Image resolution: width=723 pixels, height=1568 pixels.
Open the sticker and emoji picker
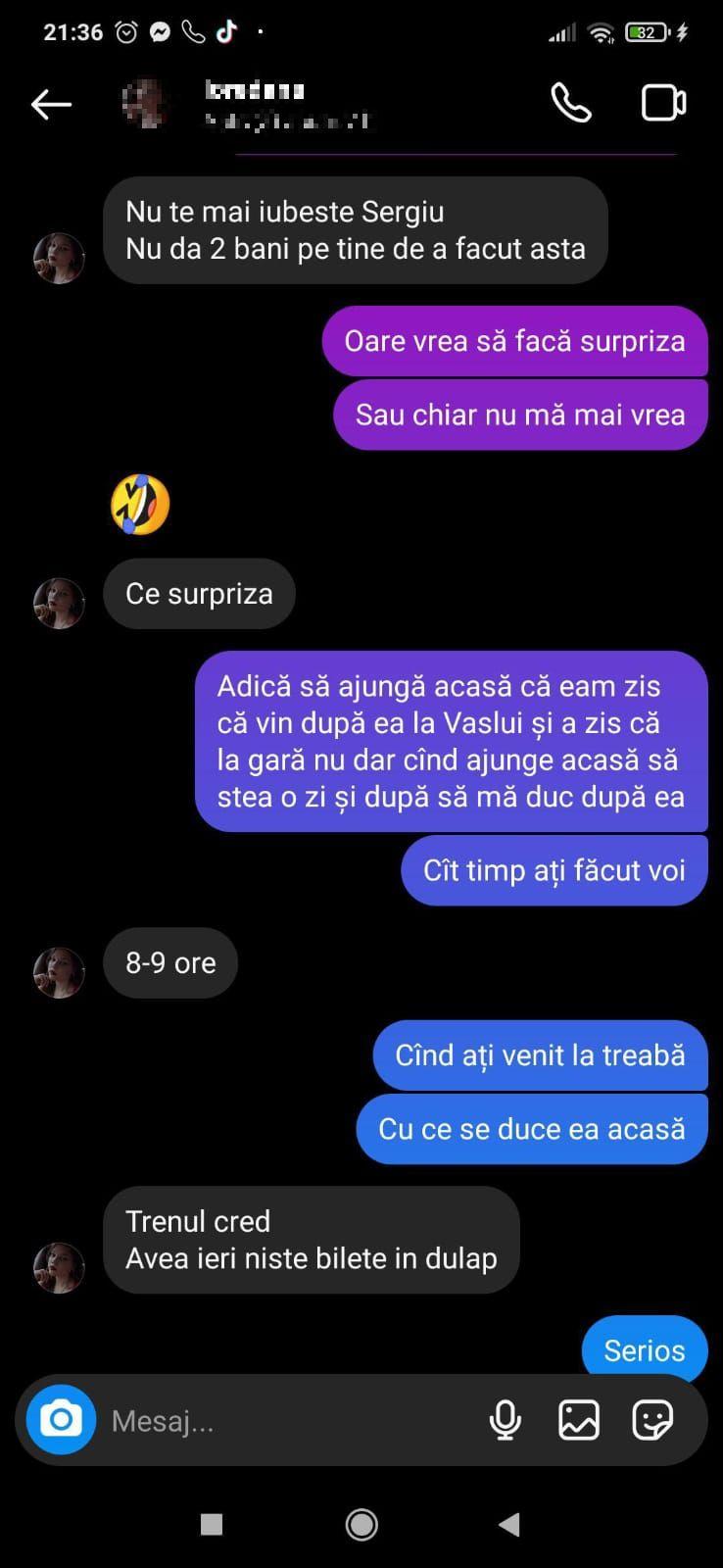click(652, 1419)
